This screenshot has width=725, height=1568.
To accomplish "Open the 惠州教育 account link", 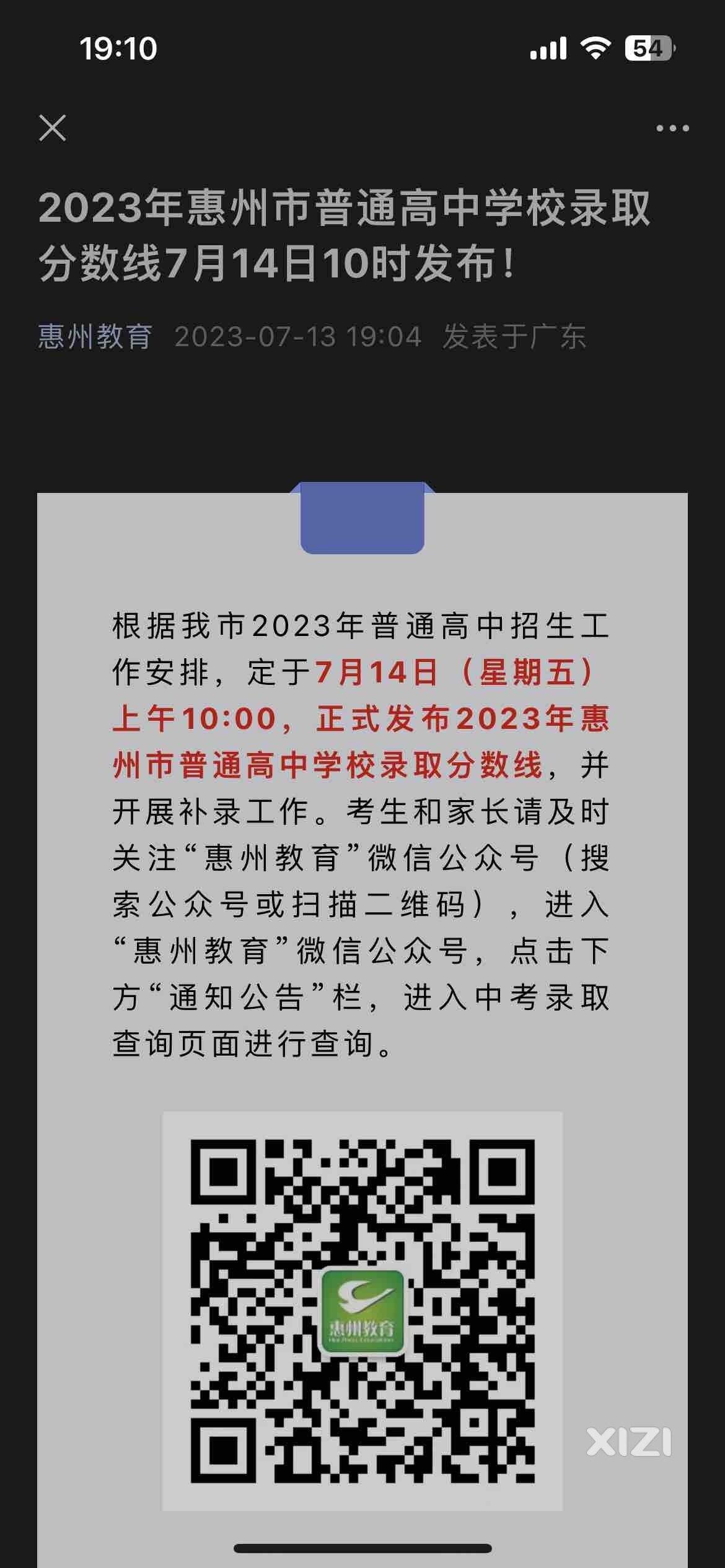I will pyautogui.click(x=95, y=337).
